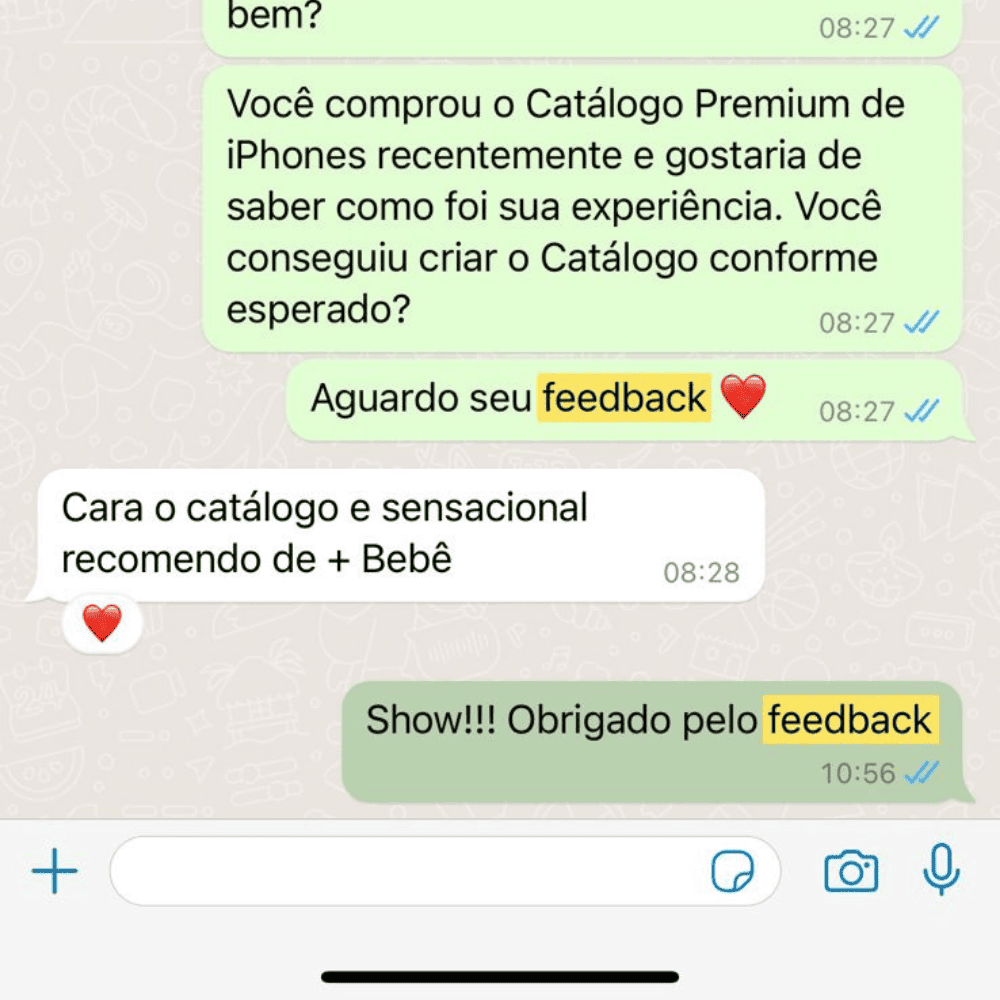Viewport: 1000px width, 1000px height.
Task: Tap the microphone voice message icon
Action: coord(940,870)
